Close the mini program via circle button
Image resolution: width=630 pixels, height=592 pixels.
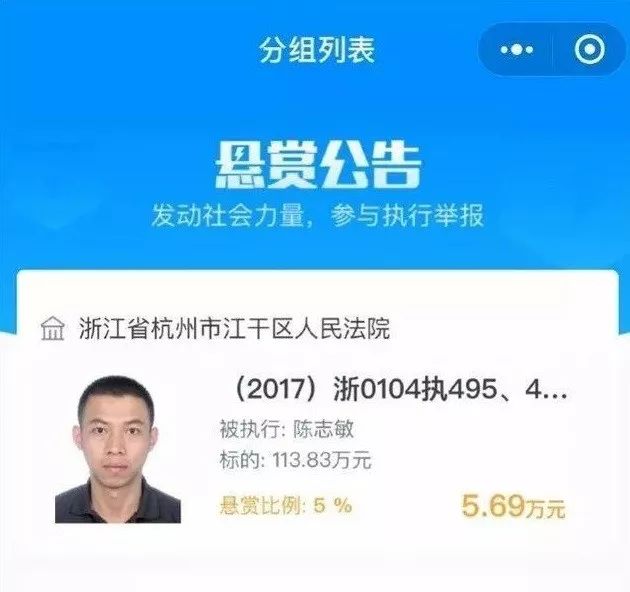(589, 49)
